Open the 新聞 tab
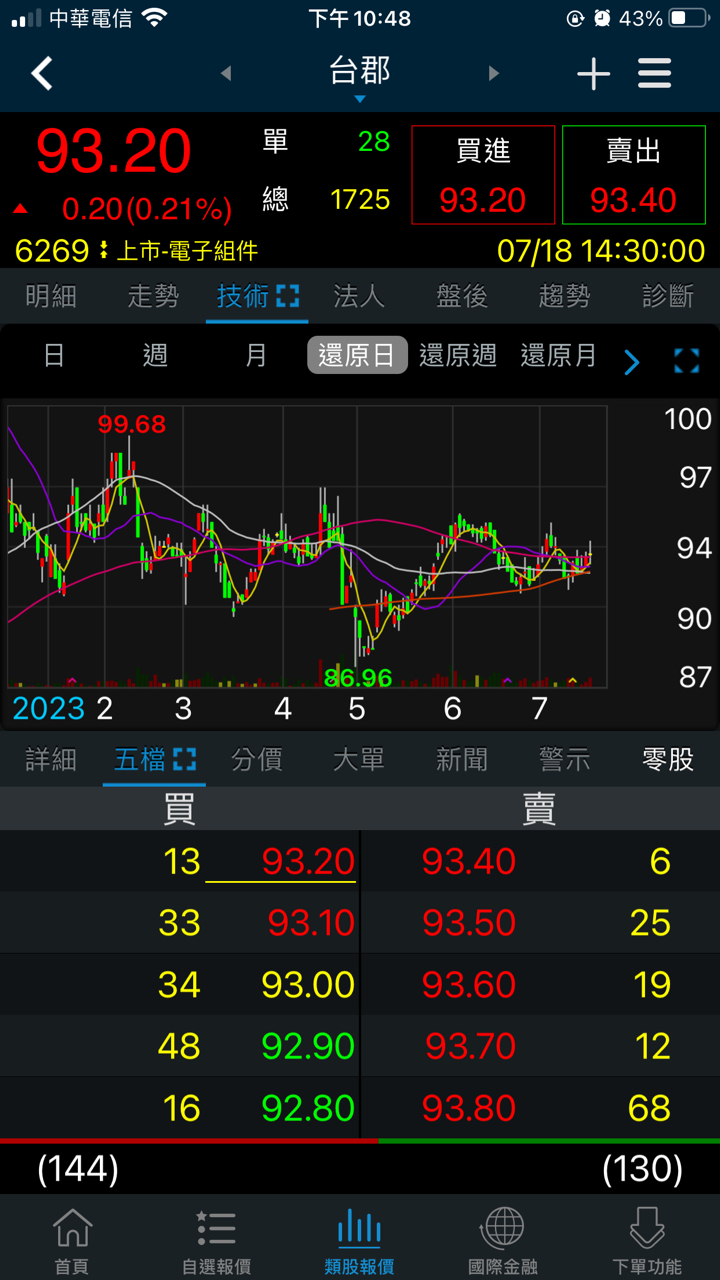This screenshot has height=1280, width=720. (x=462, y=760)
